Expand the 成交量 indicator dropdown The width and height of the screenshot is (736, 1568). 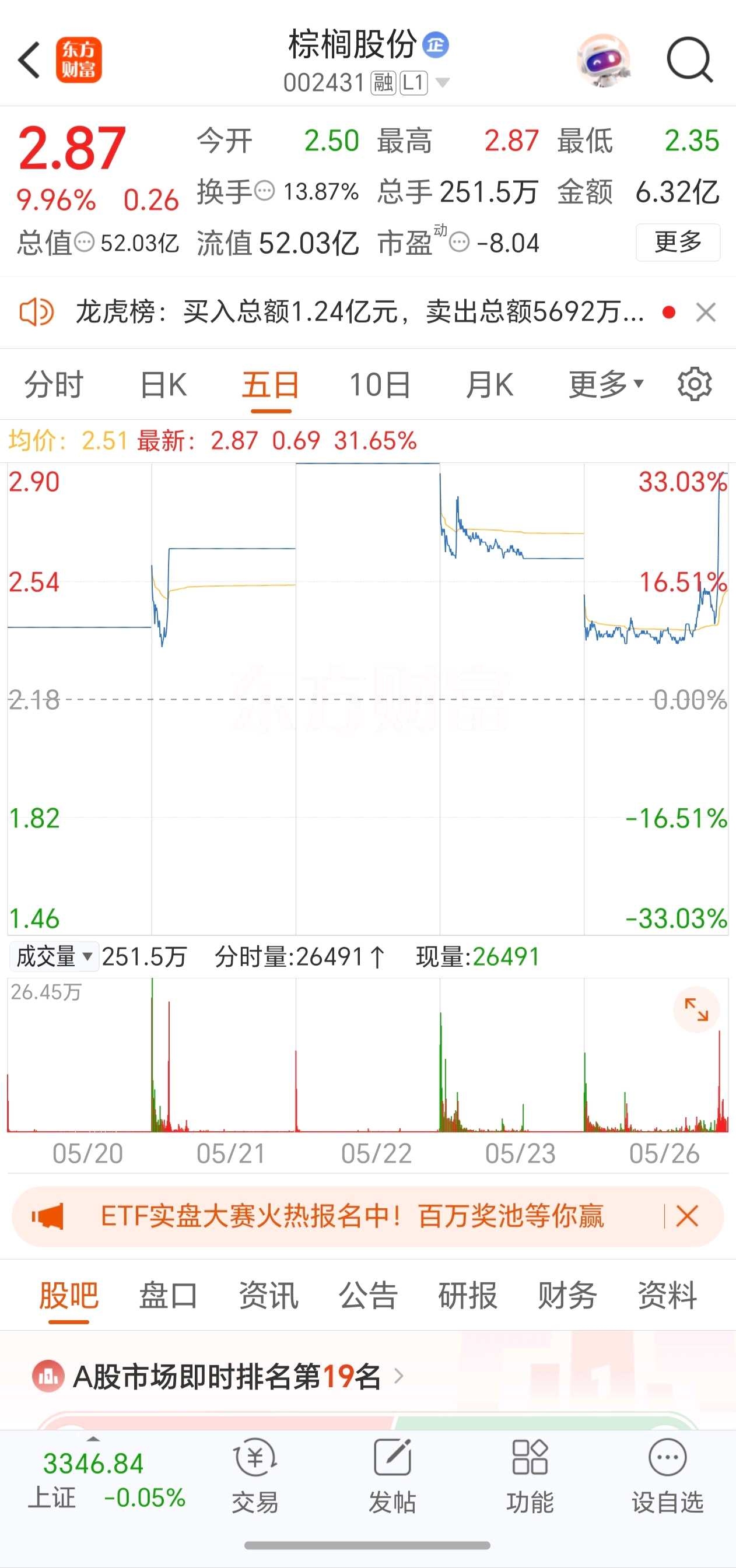click(x=54, y=956)
